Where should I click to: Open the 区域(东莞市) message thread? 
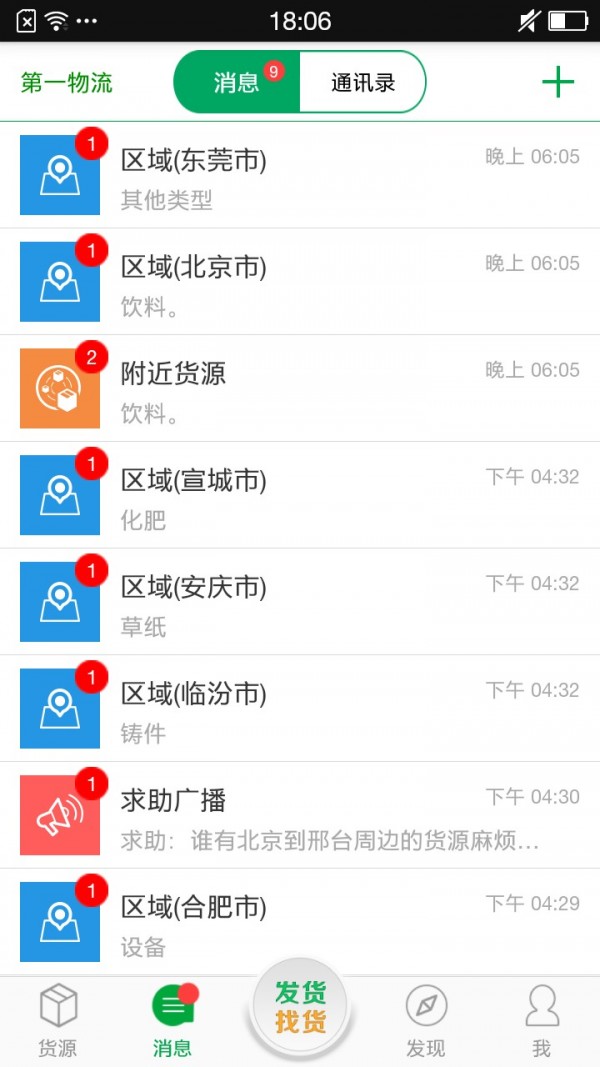click(x=300, y=175)
